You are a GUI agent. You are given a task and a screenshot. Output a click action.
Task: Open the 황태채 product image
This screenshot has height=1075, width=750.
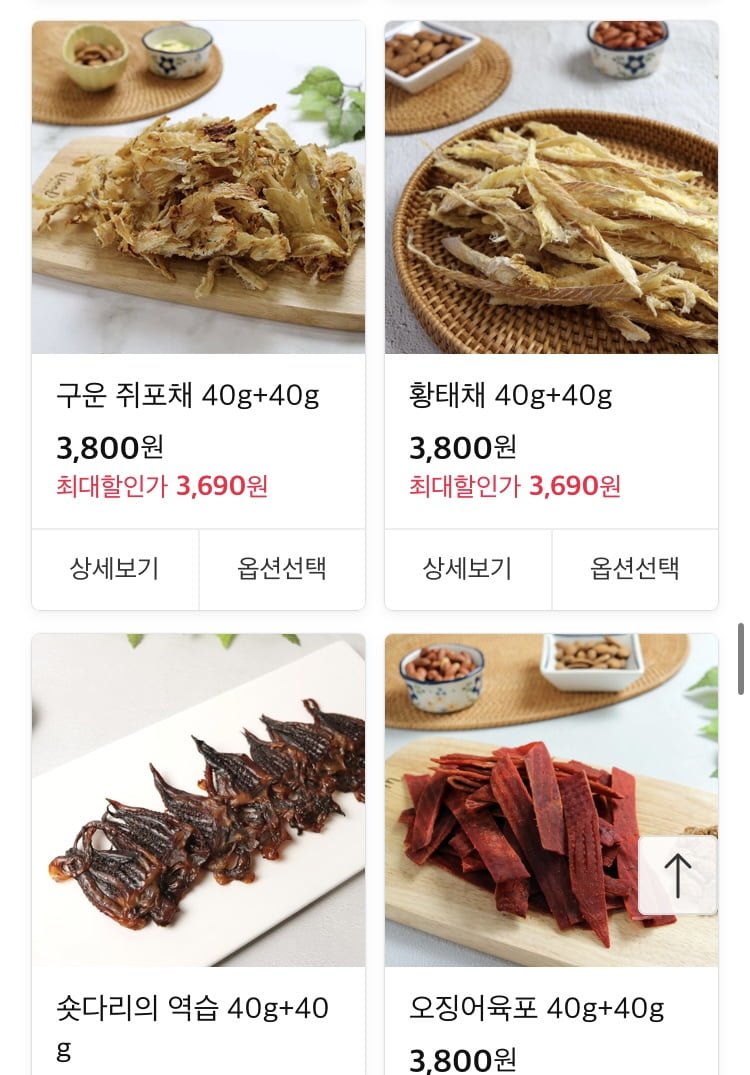[551, 187]
